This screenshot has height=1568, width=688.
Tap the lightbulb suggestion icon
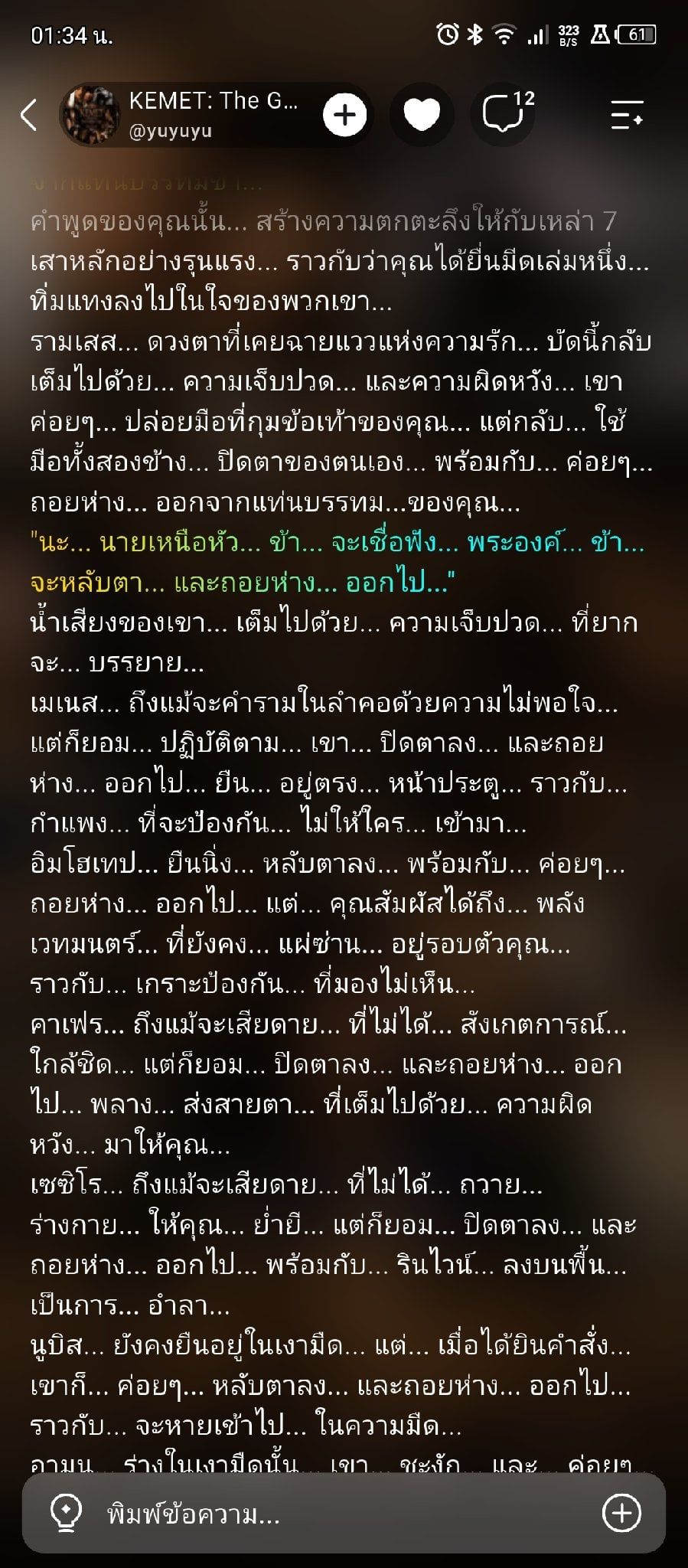66,1514
